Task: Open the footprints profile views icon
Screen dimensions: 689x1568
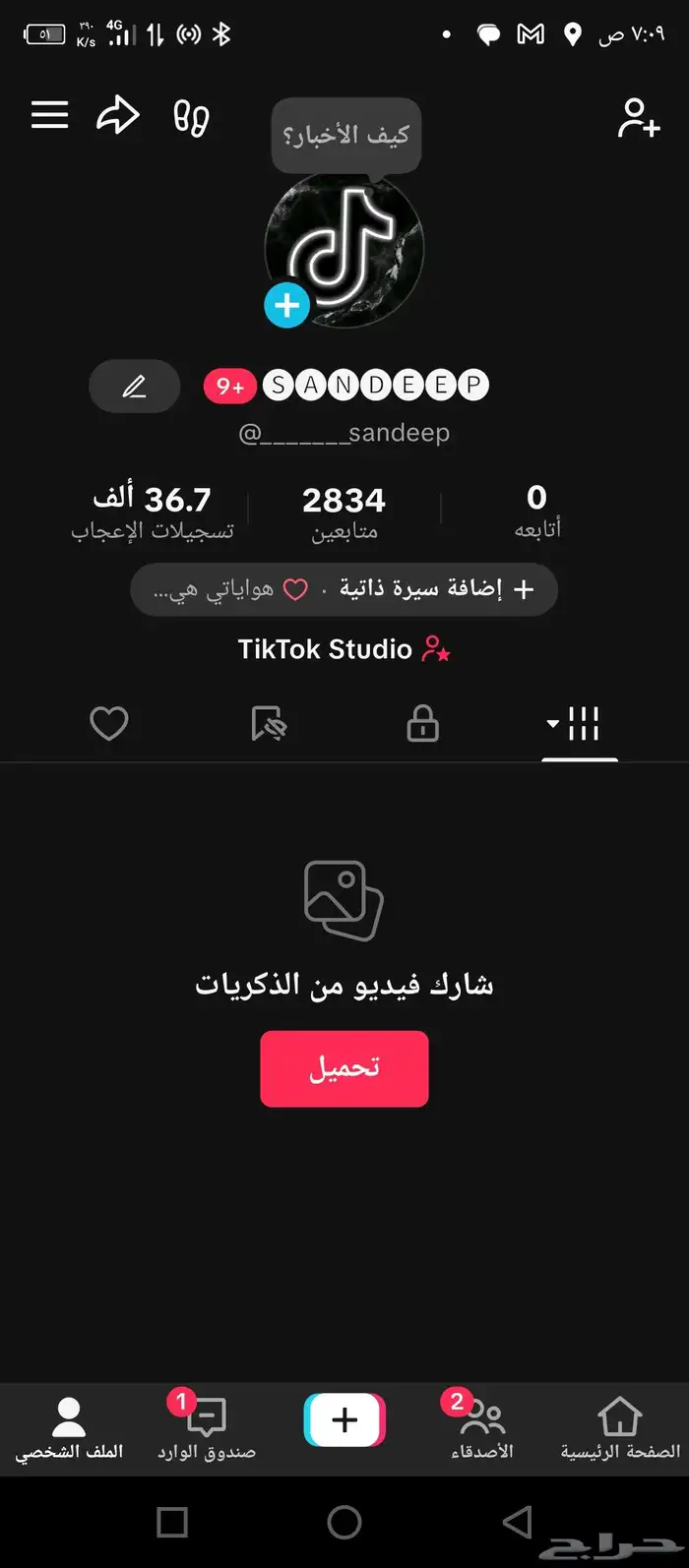Action: (191, 118)
